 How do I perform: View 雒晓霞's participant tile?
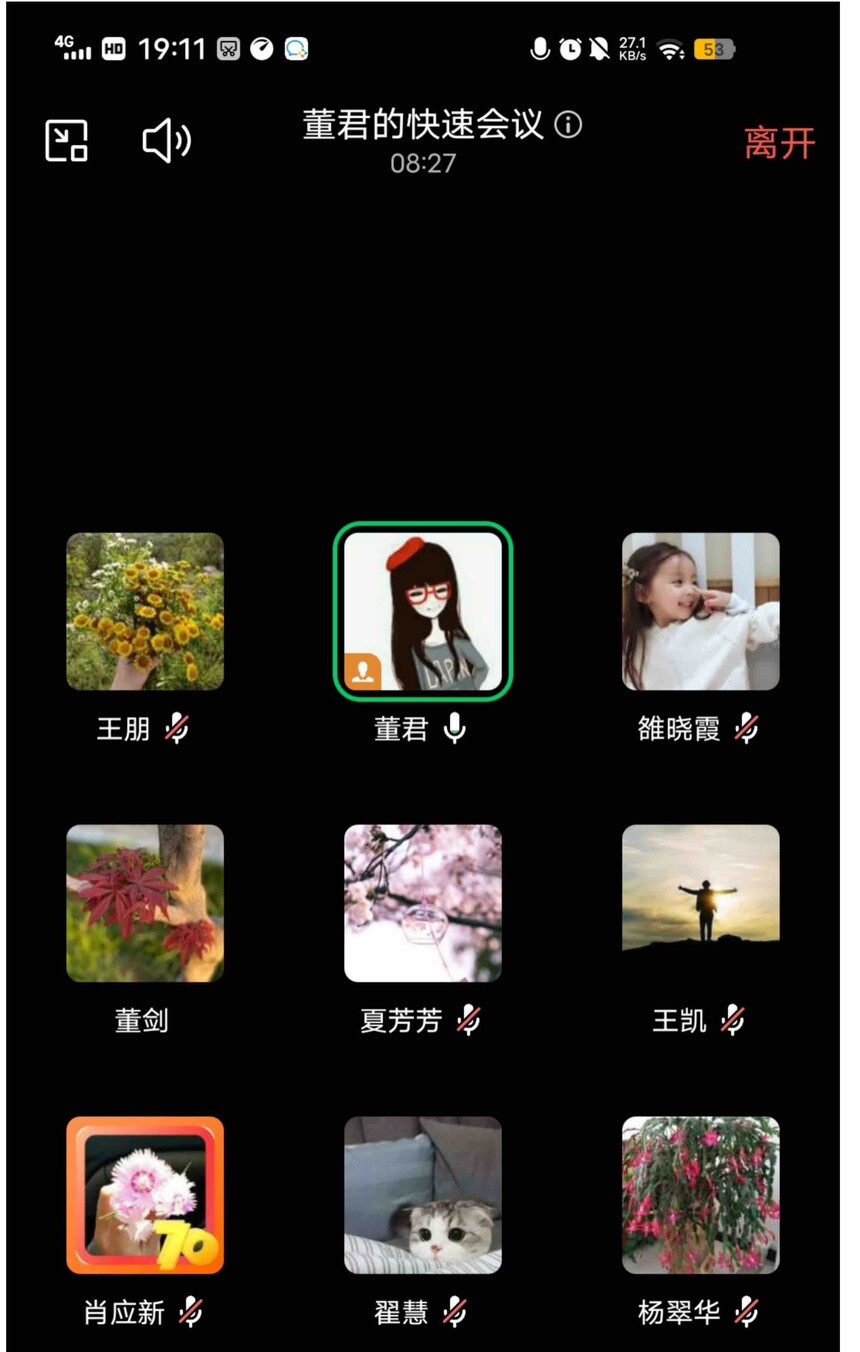(700, 611)
